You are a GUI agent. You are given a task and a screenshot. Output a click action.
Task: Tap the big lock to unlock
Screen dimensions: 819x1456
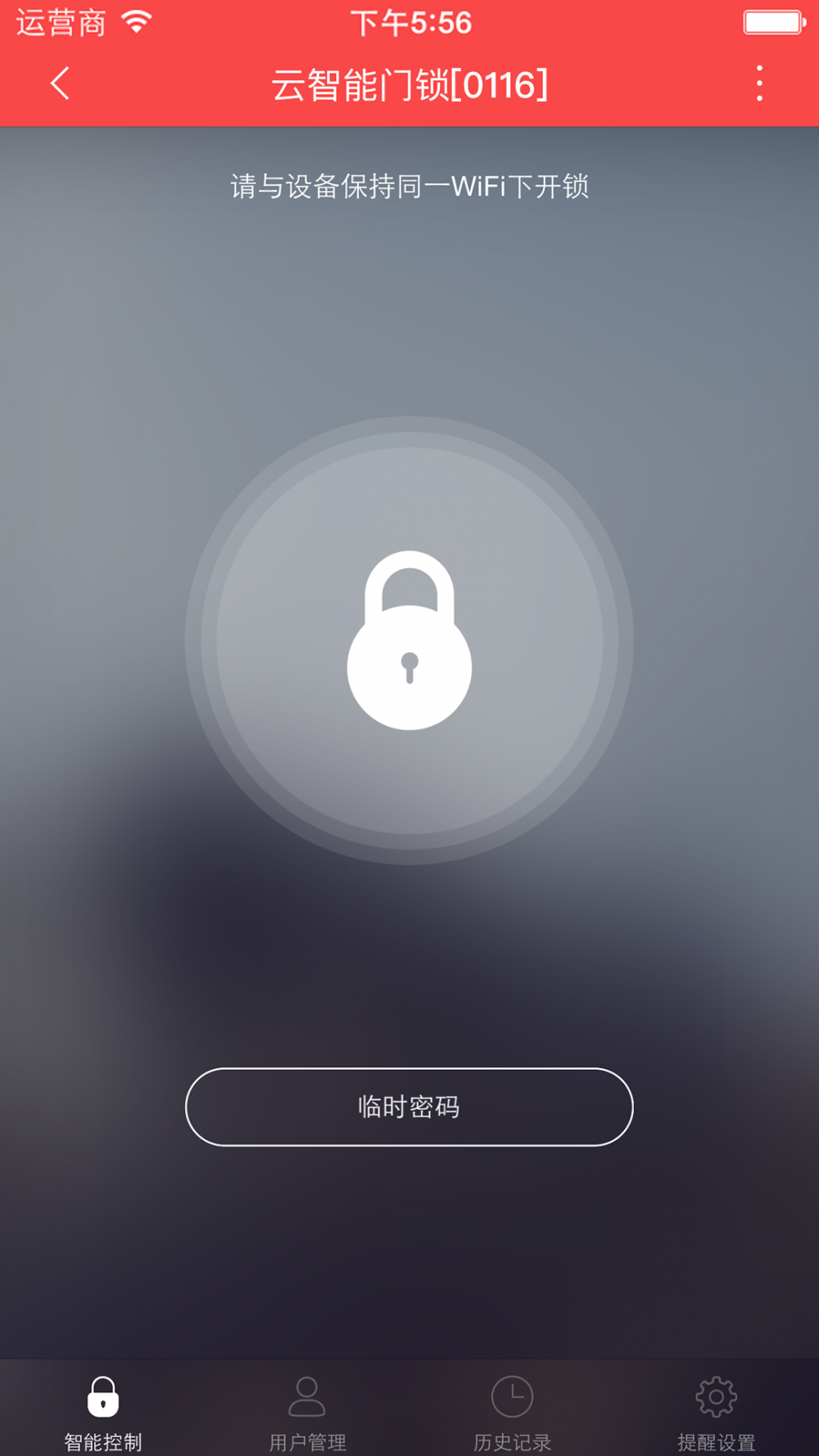(409, 640)
